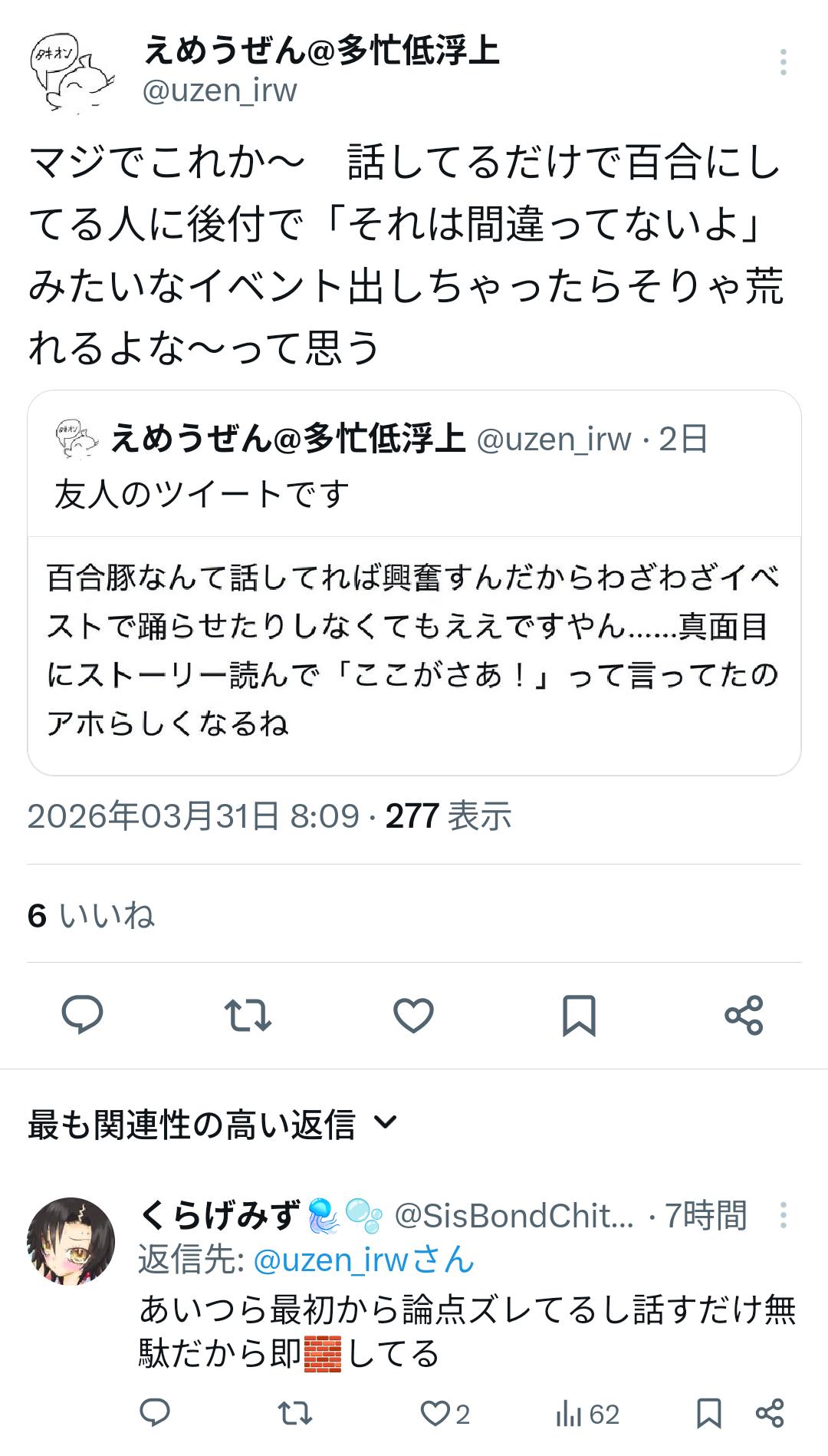The height and width of the screenshot is (1456, 828).
Task: Like the main tweet
Action: pos(413,1015)
